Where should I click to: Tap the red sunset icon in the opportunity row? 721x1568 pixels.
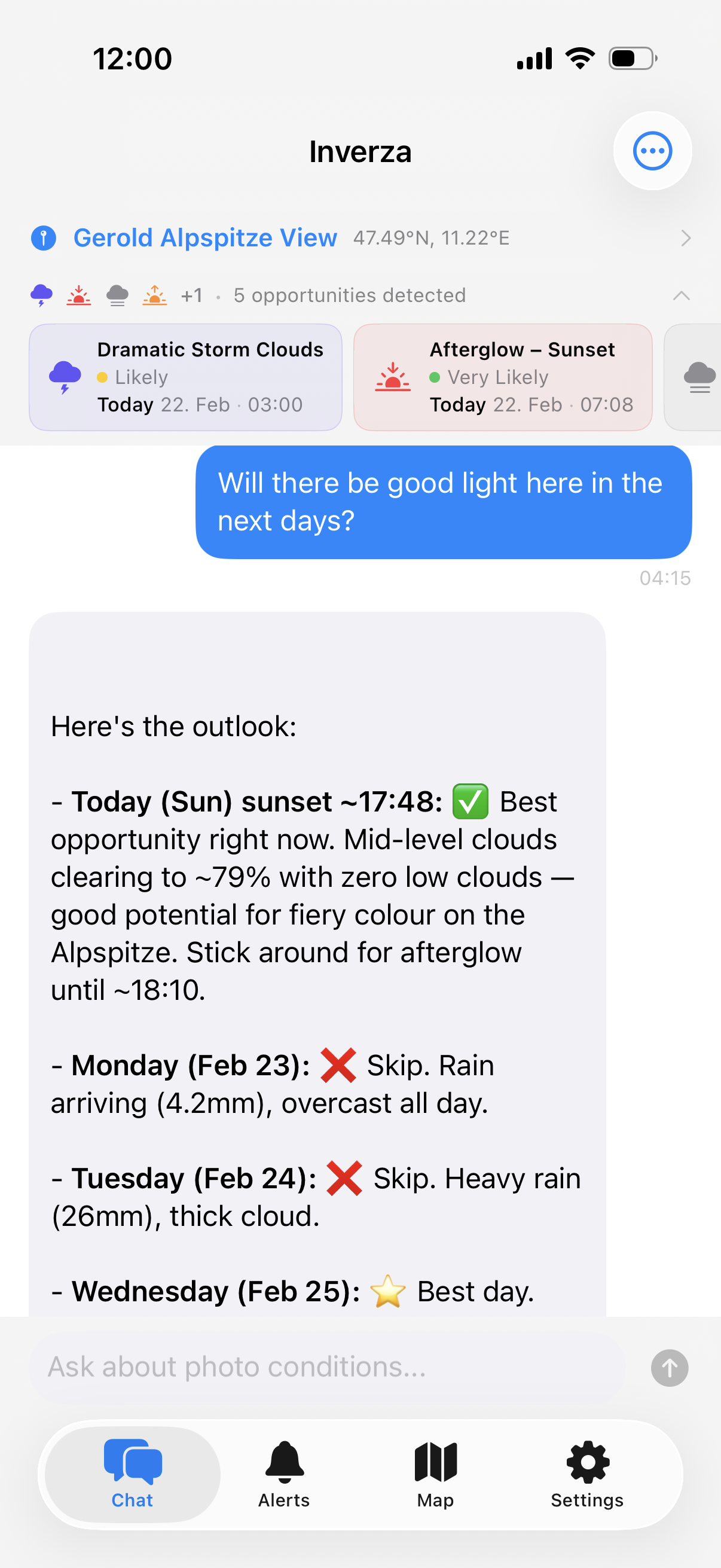point(78,295)
